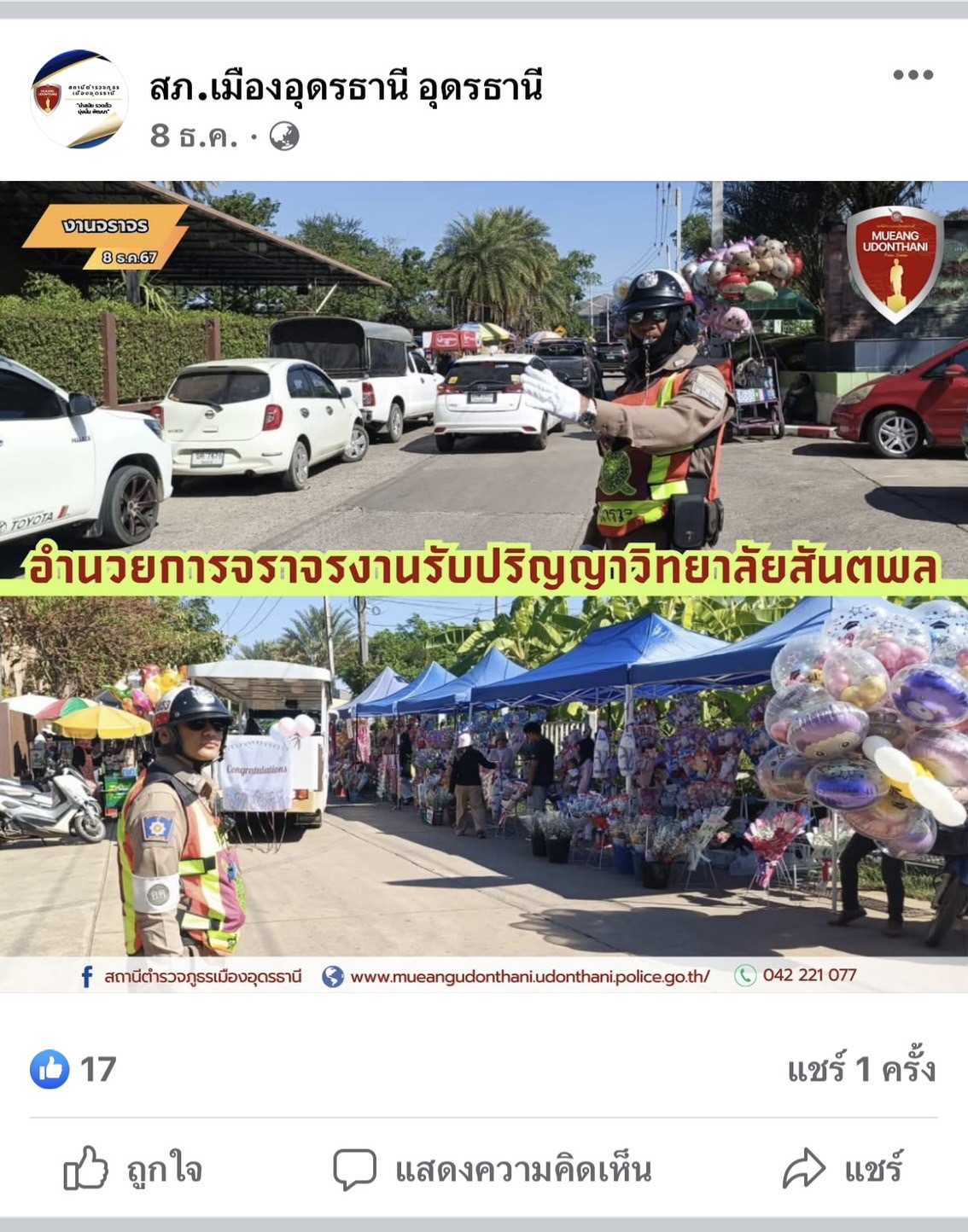The image size is (968, 1232).
Task: Tap แสดงความคิดเห็น to comment on the post
Action: tap(493, 1170)
